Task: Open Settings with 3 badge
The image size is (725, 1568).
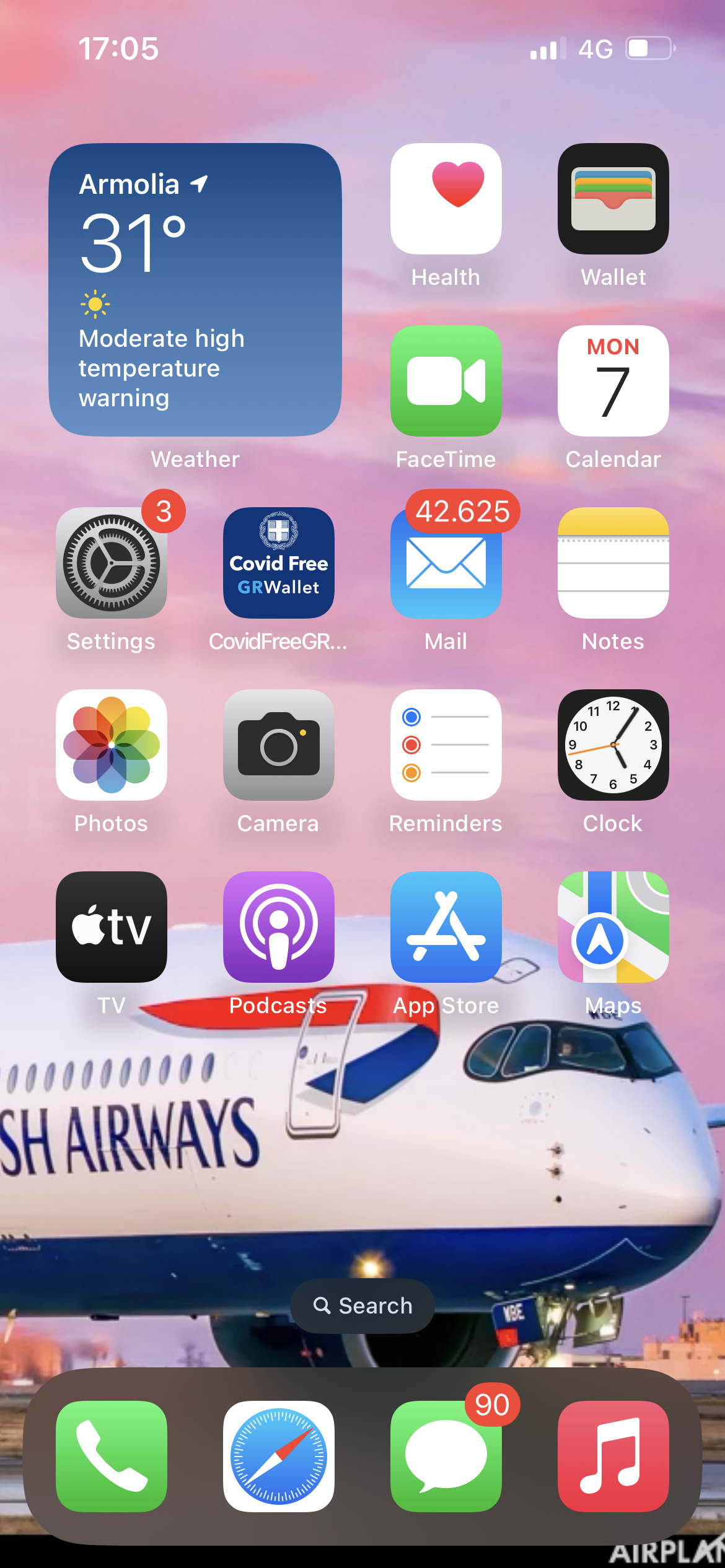Action: point(112,563)
